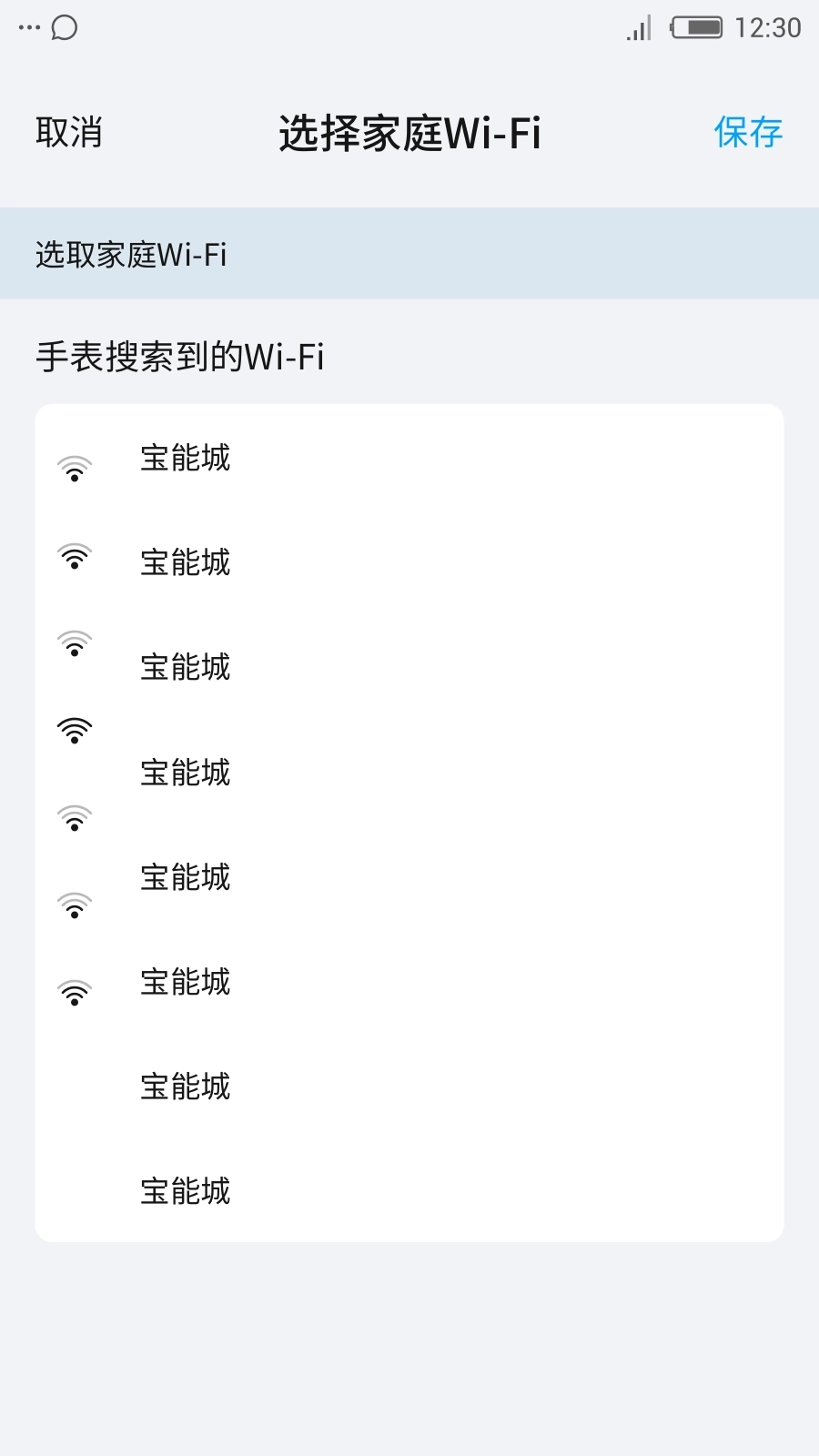819x1456 pixels.
Task: Click the Wi-Fi icon next to the seventh 宝能城 entry
Action: pos(75,991)
